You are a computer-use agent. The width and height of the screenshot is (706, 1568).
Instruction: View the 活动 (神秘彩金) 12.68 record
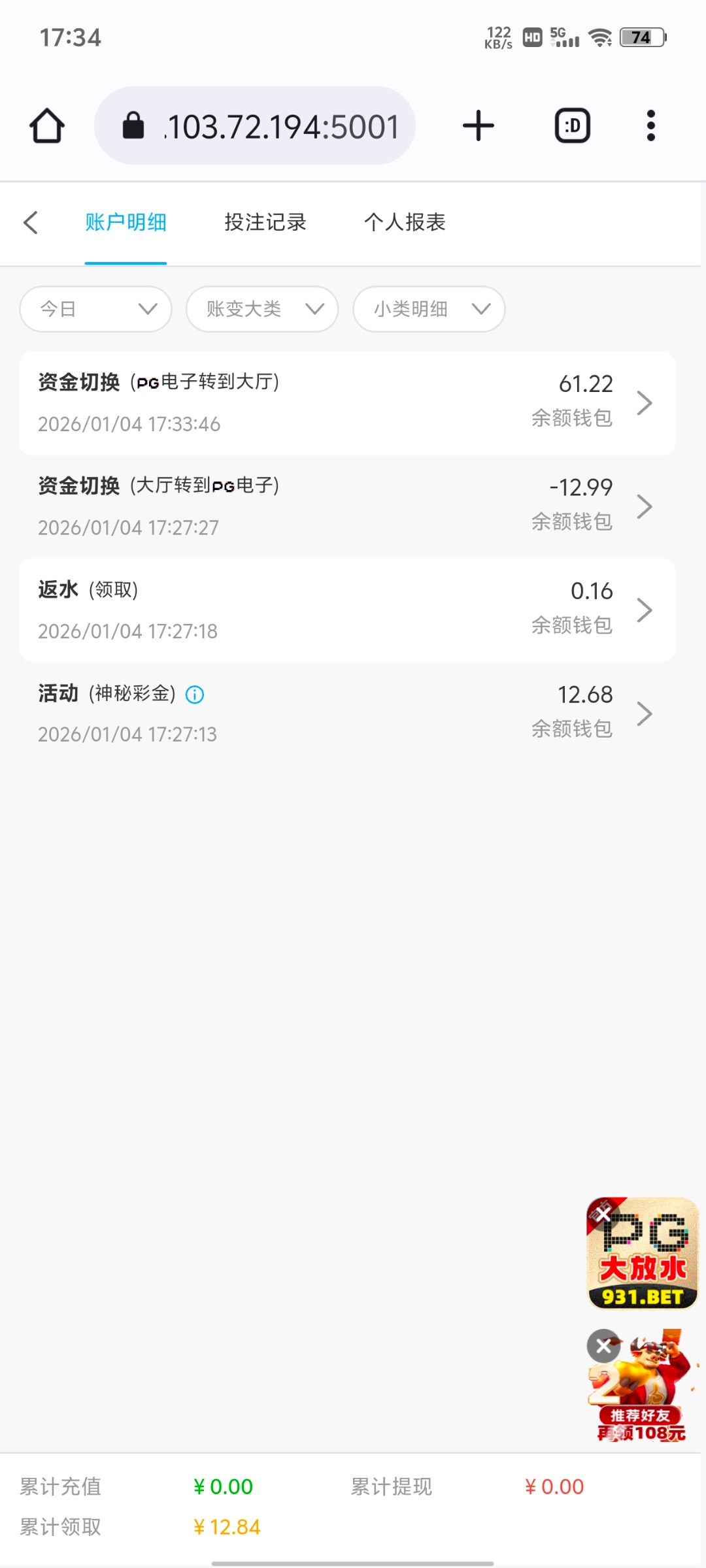click(x=347, y=713)
